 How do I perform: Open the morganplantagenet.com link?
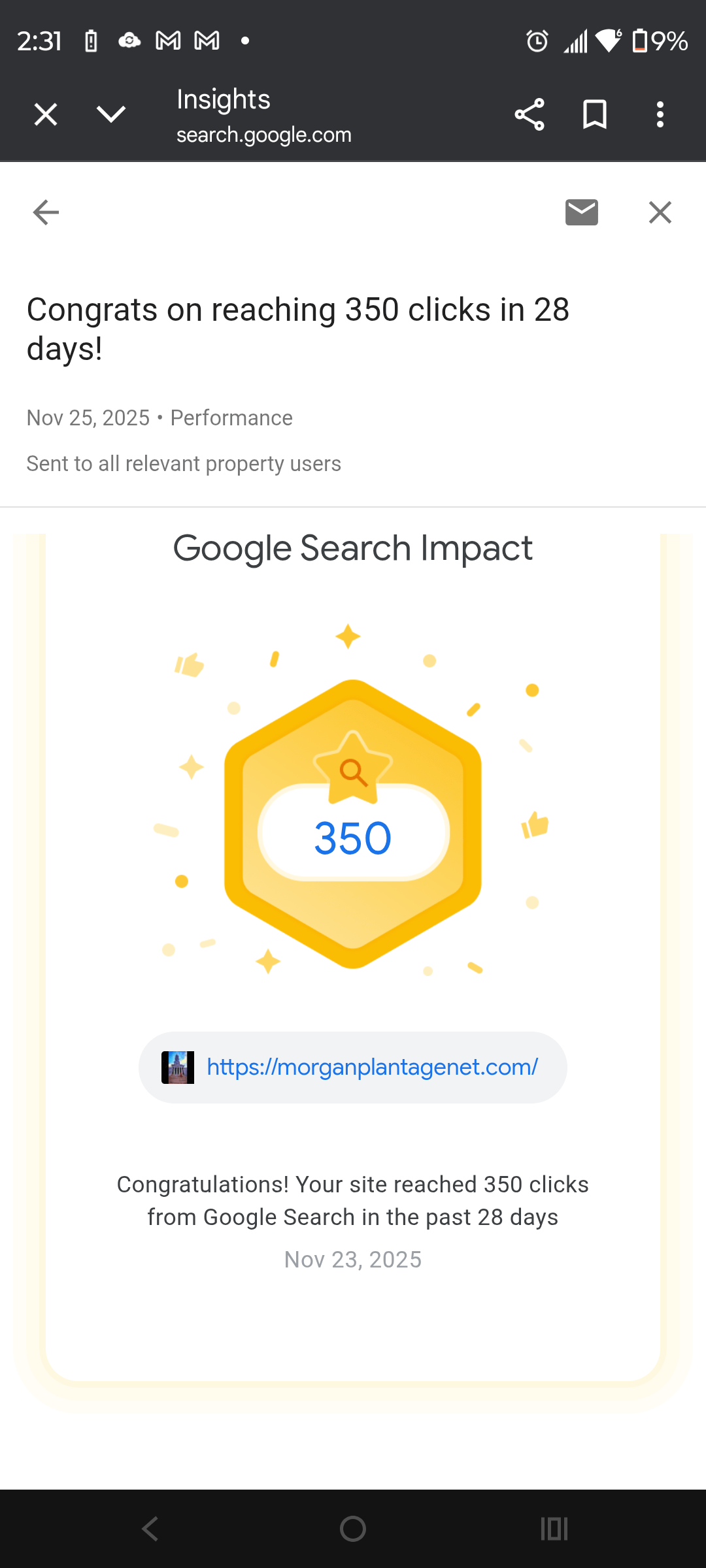coord(371,1068)
